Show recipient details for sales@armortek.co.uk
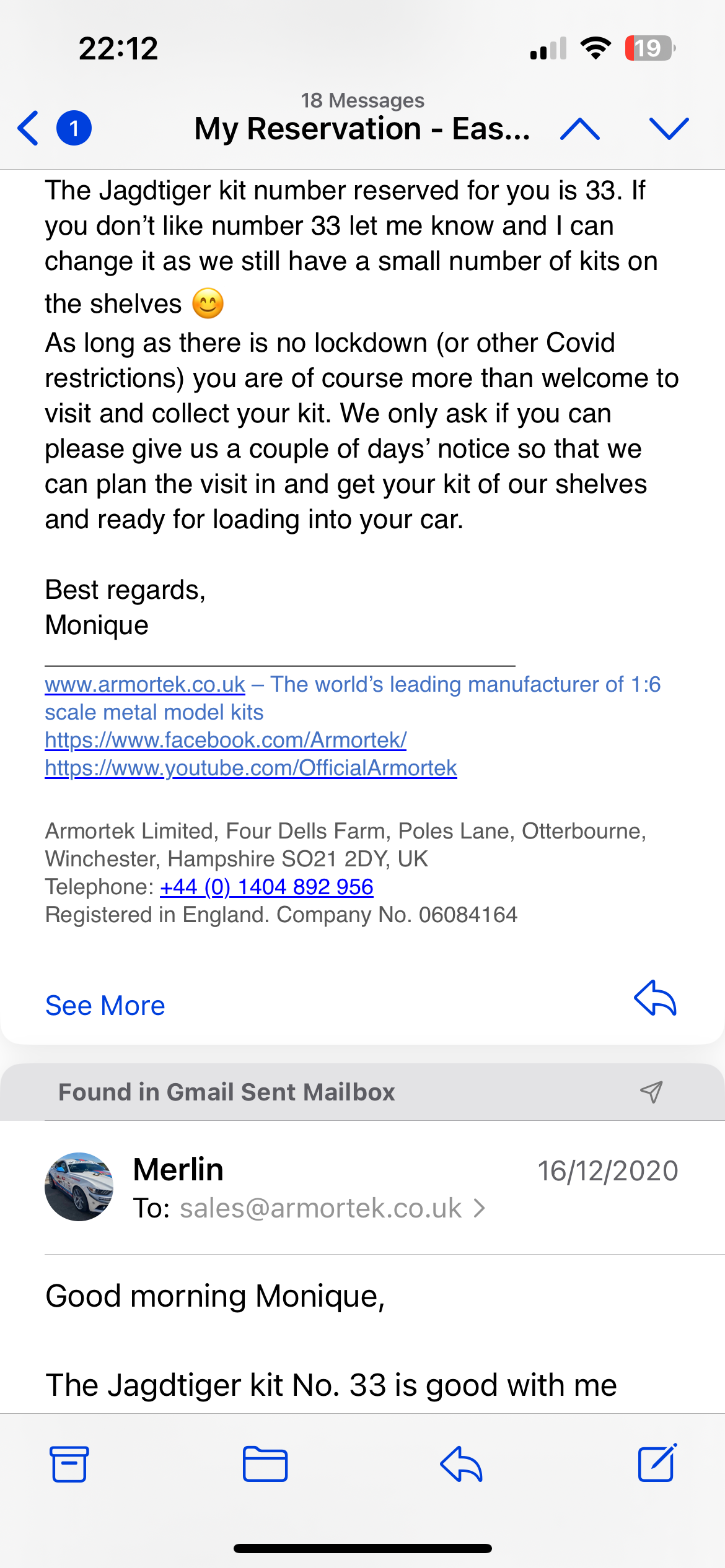The width and height of the screenshot is (725, 1568). click(333, 1208)
